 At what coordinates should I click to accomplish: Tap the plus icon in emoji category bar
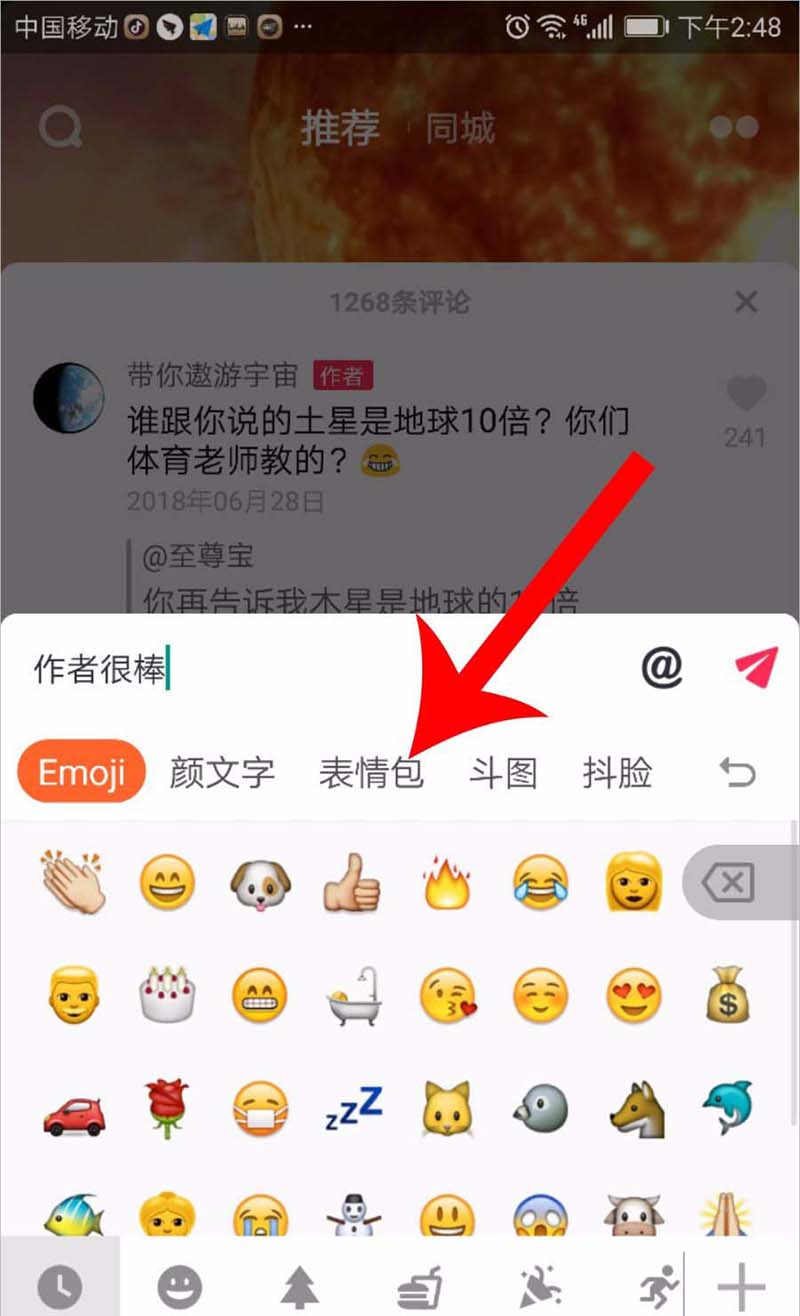[741, 1285]
